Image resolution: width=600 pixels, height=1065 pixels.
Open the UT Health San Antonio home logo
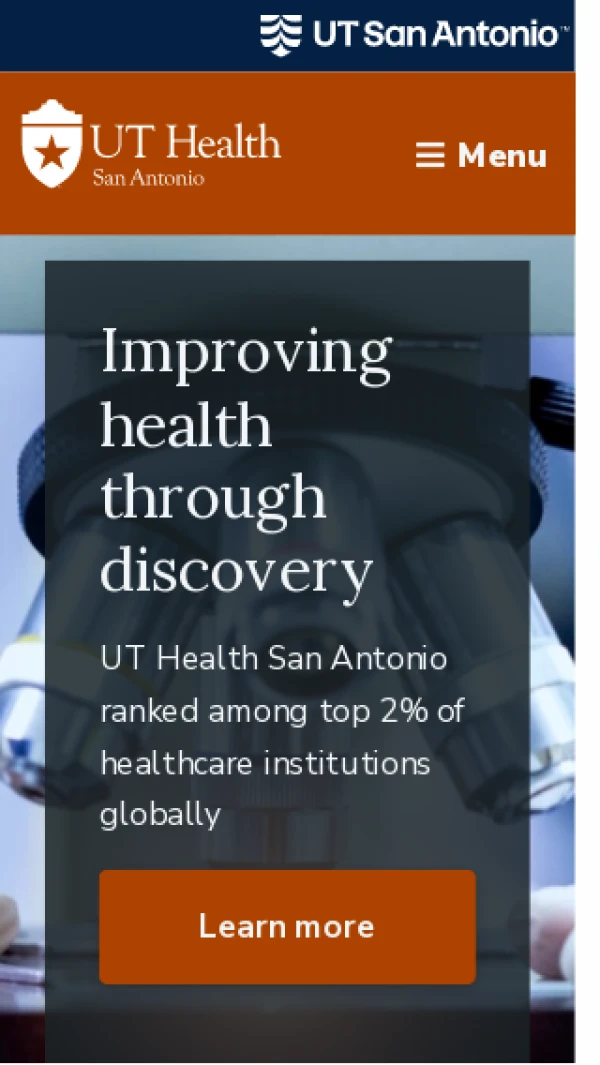[151, 144]
